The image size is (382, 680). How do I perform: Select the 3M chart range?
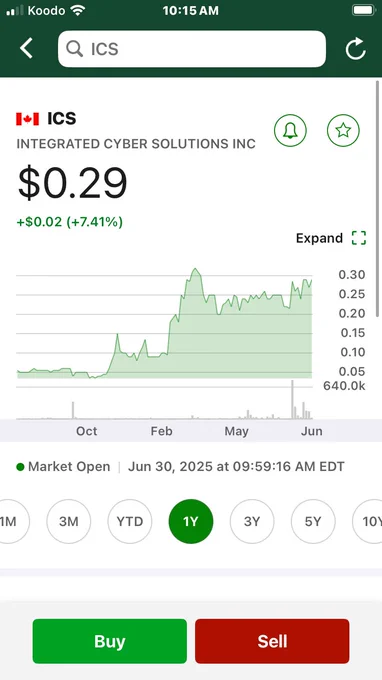(x=69, y=521)
